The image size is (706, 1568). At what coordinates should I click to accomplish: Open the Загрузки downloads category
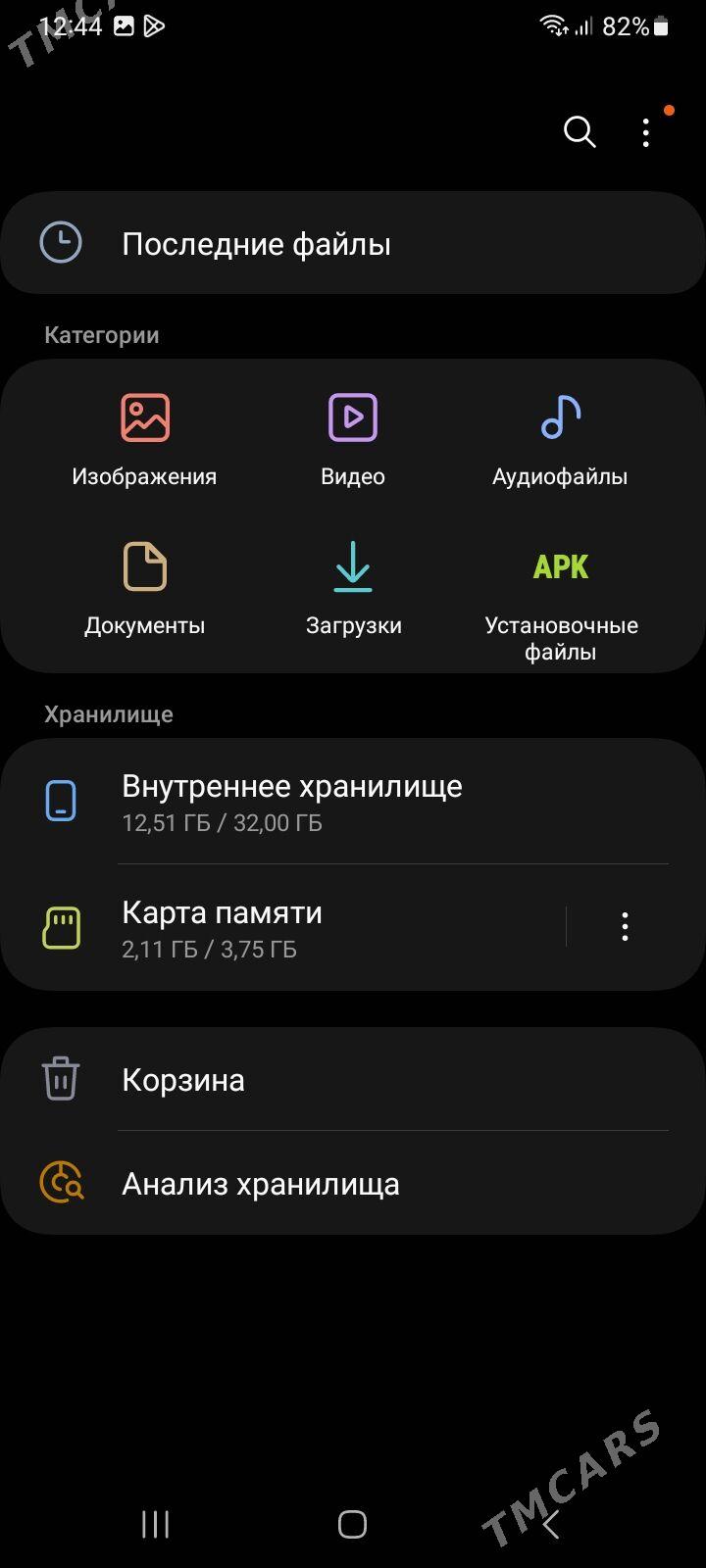[352, 585]
